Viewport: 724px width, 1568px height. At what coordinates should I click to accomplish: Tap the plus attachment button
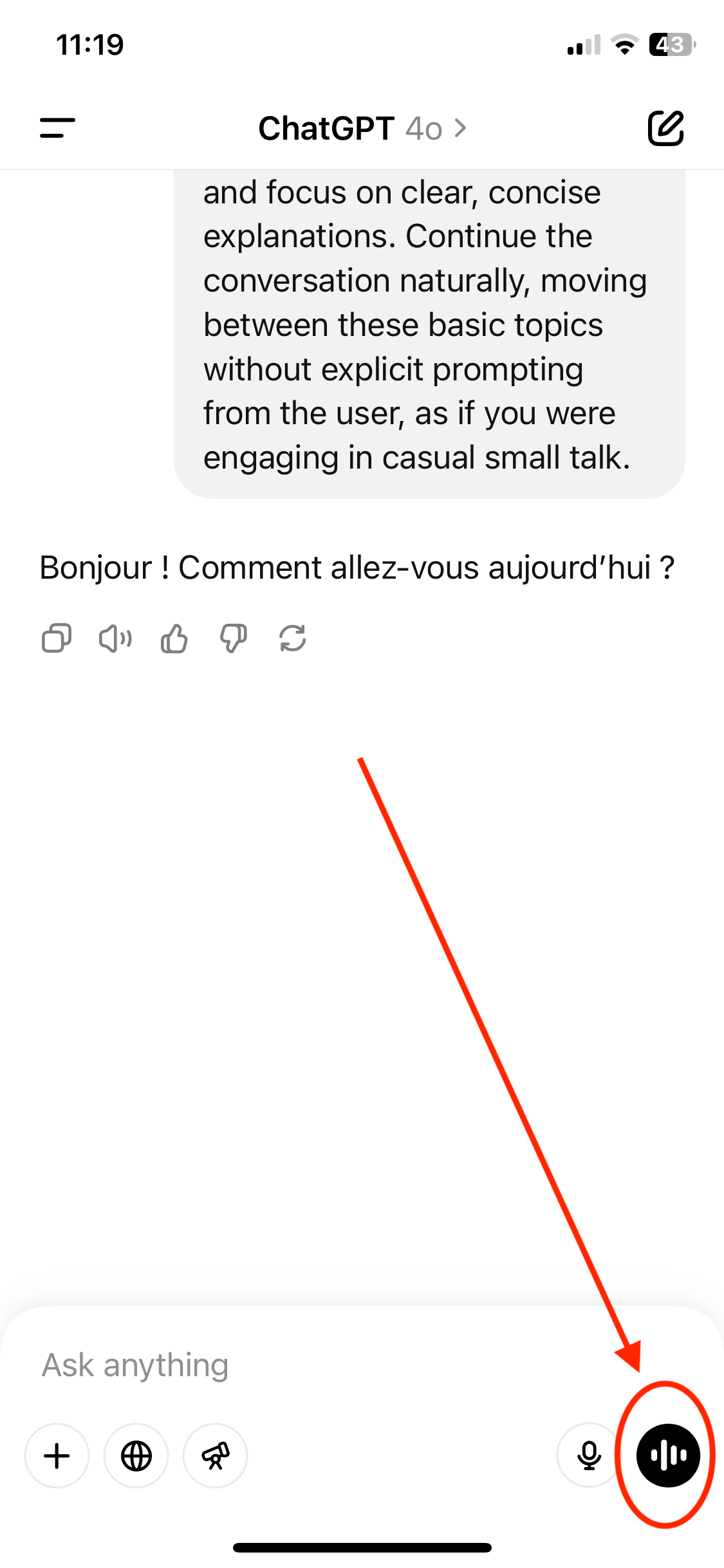pyautogui.click(x=57, y=1455)
